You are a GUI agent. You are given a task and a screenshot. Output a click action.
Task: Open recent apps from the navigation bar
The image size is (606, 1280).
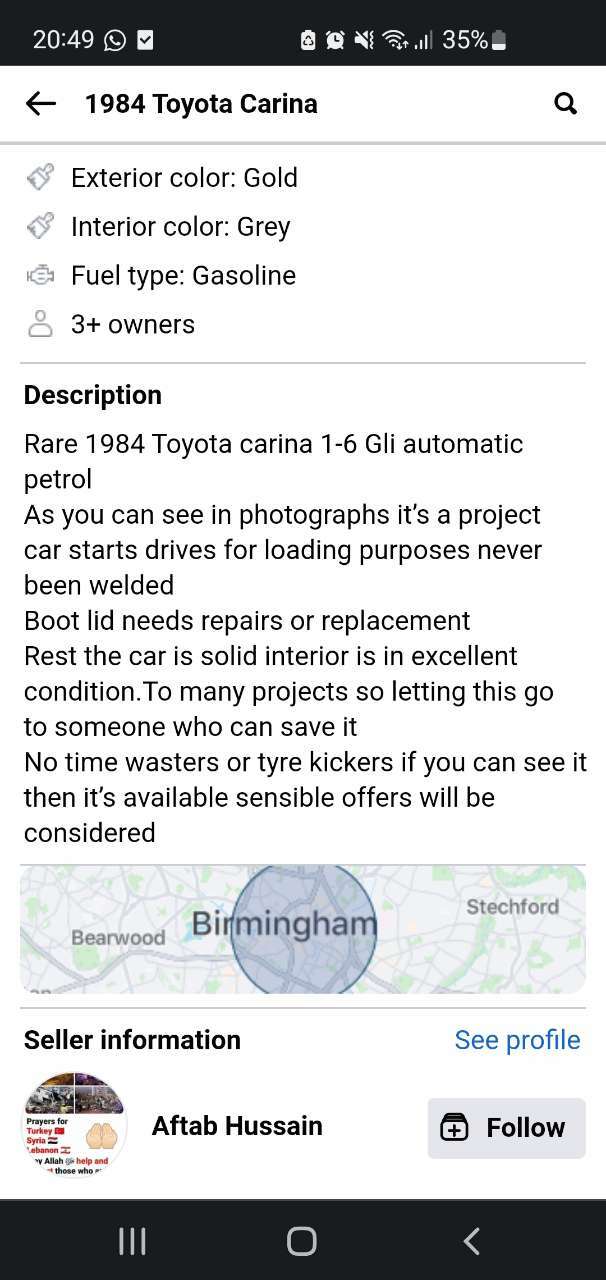pos(132,1241)
